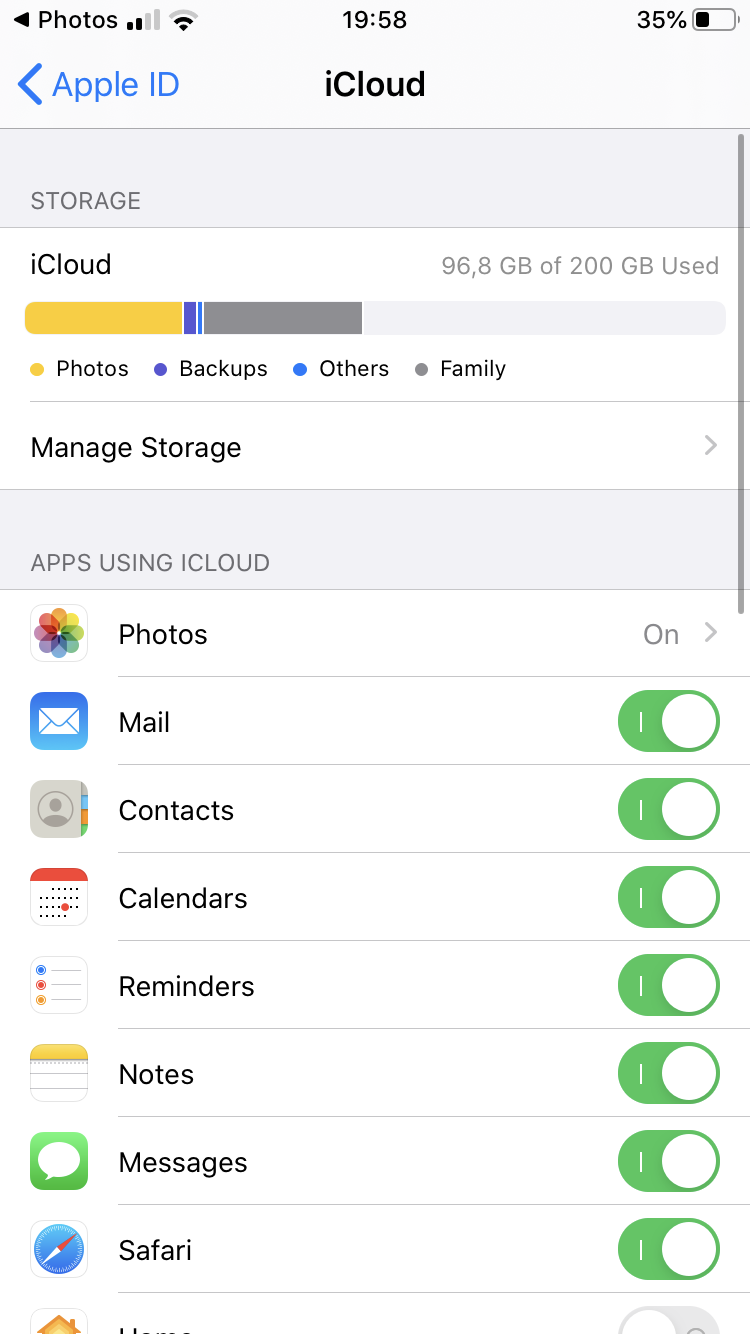The width and height of the screenshot is (750, 1334).
Task: Disable the Notes iCloud switch
Action: coord(668,1074)
